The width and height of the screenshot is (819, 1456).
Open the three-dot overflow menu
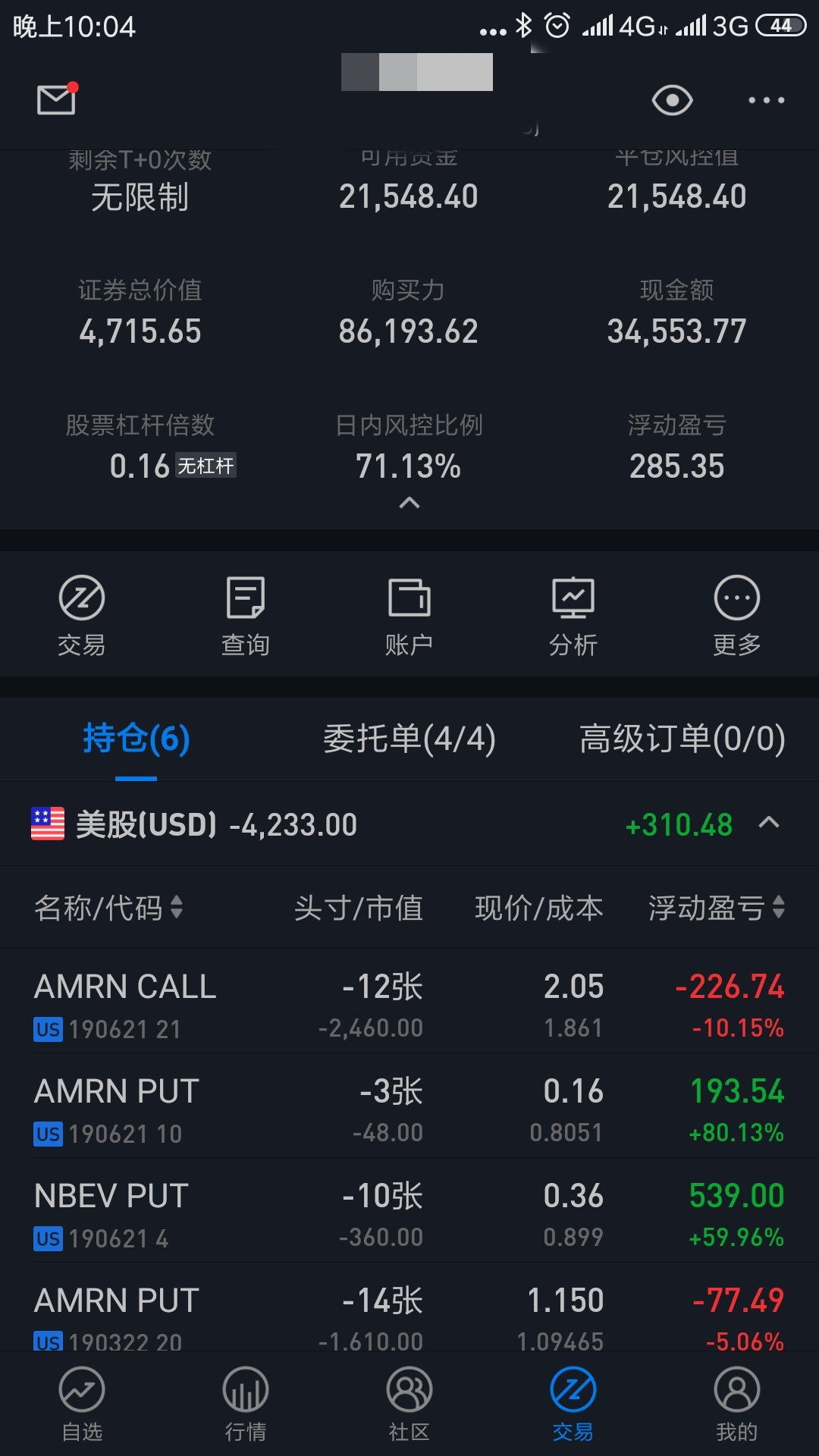766,100
